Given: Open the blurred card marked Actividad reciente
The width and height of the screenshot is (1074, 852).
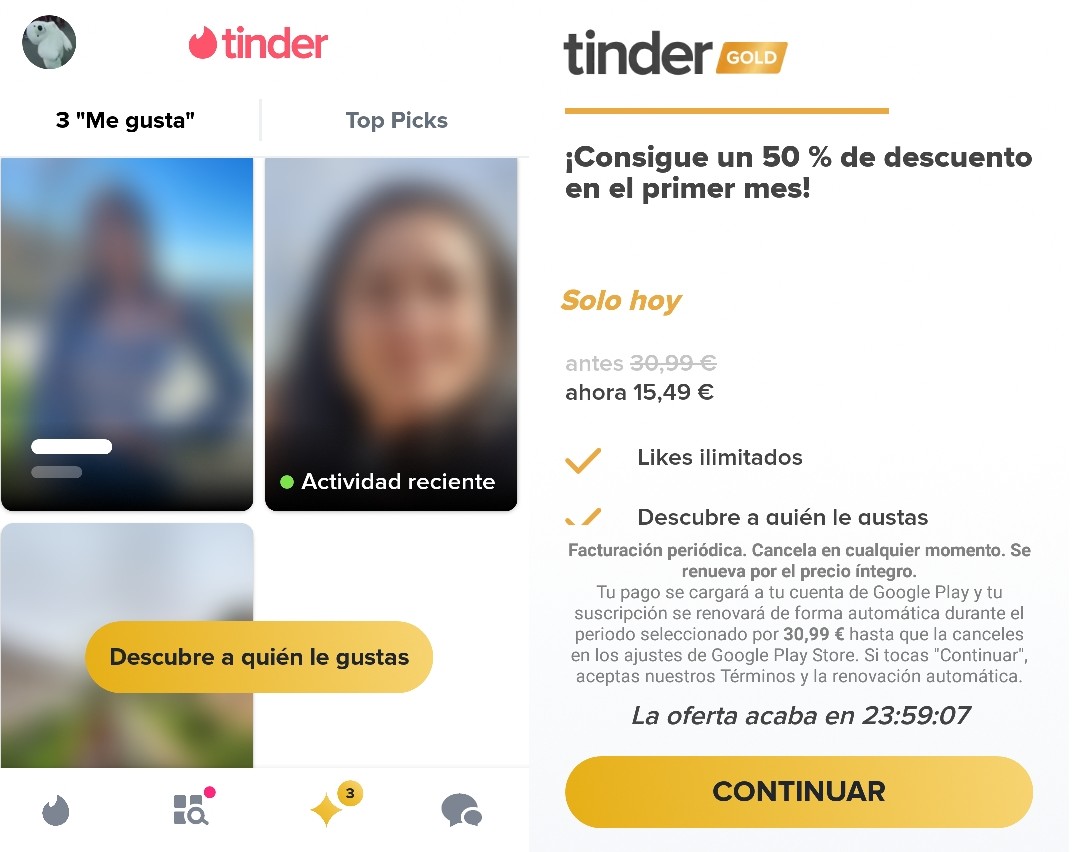Looking at the screenshot, I should pyautogui.click(x=391, y=334).
